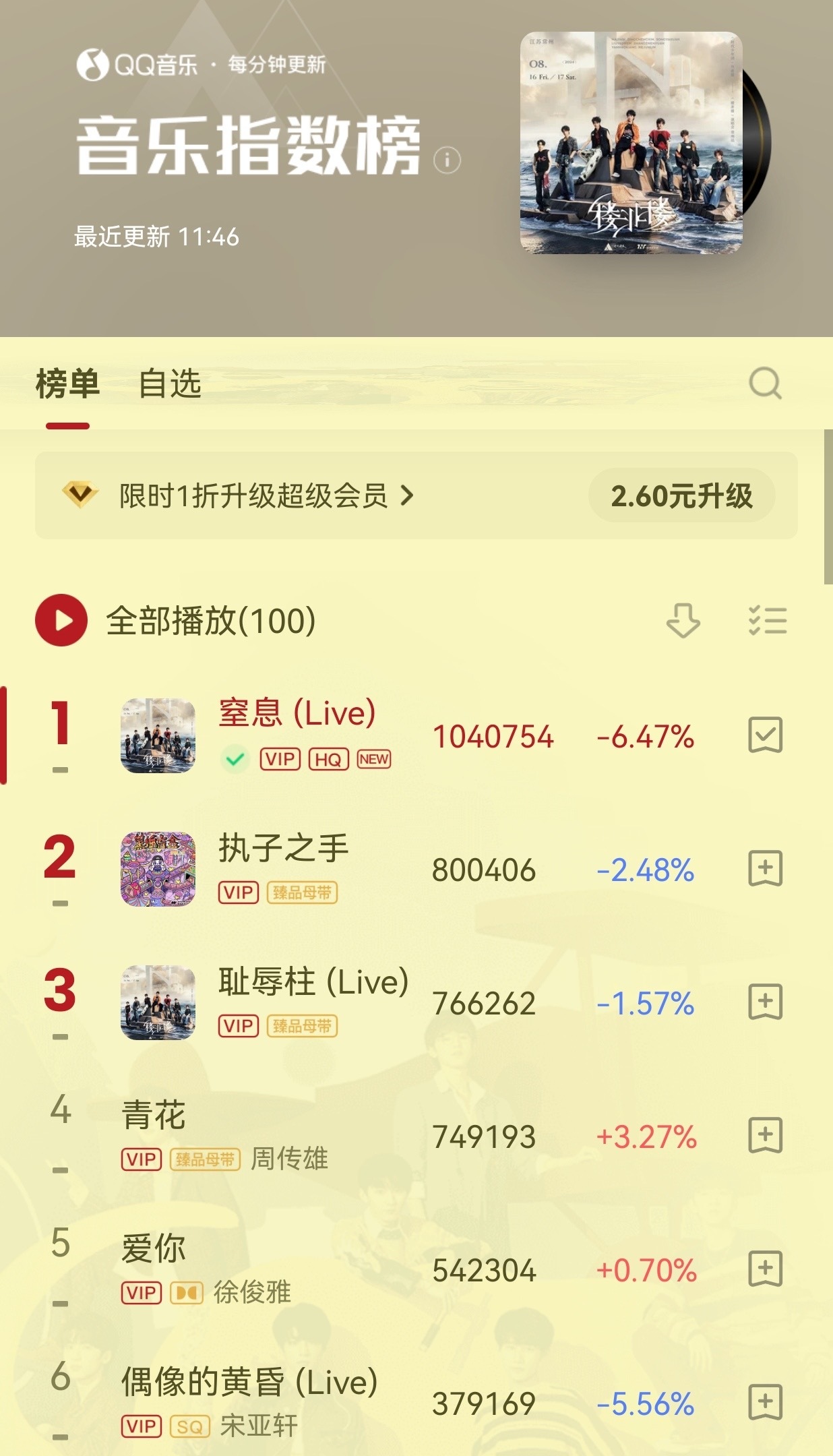The width and height of the screenshot is (833, 1456).
Task: Open the song 执子之手
Action: click(x=283, y=848)
